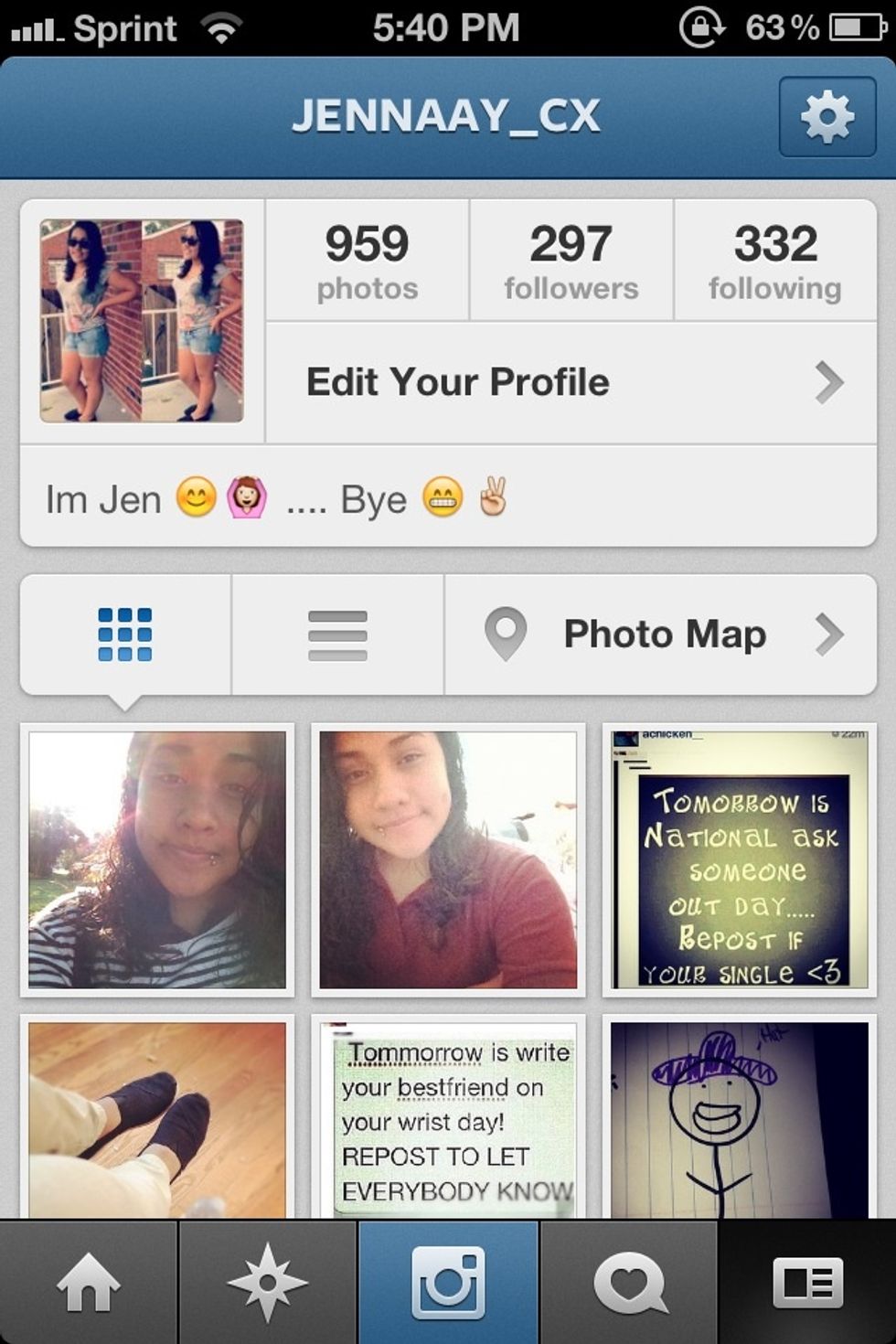The height and width of the screenshot is (1344, 896).
Task: Open the Photo Map
Action: point(660,635)
